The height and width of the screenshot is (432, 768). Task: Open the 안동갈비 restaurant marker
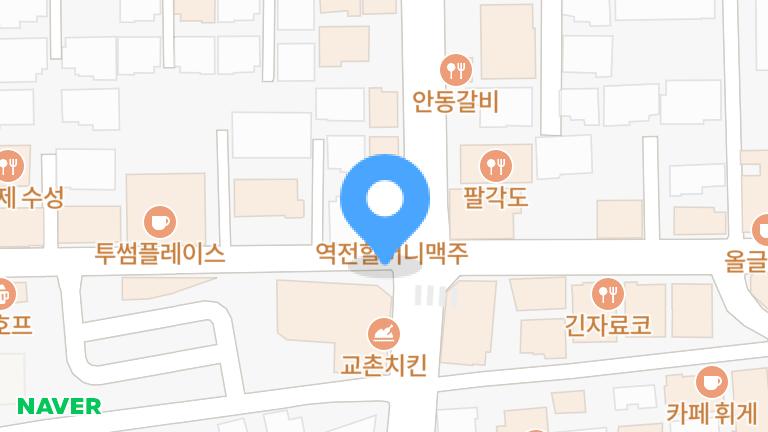456,69
